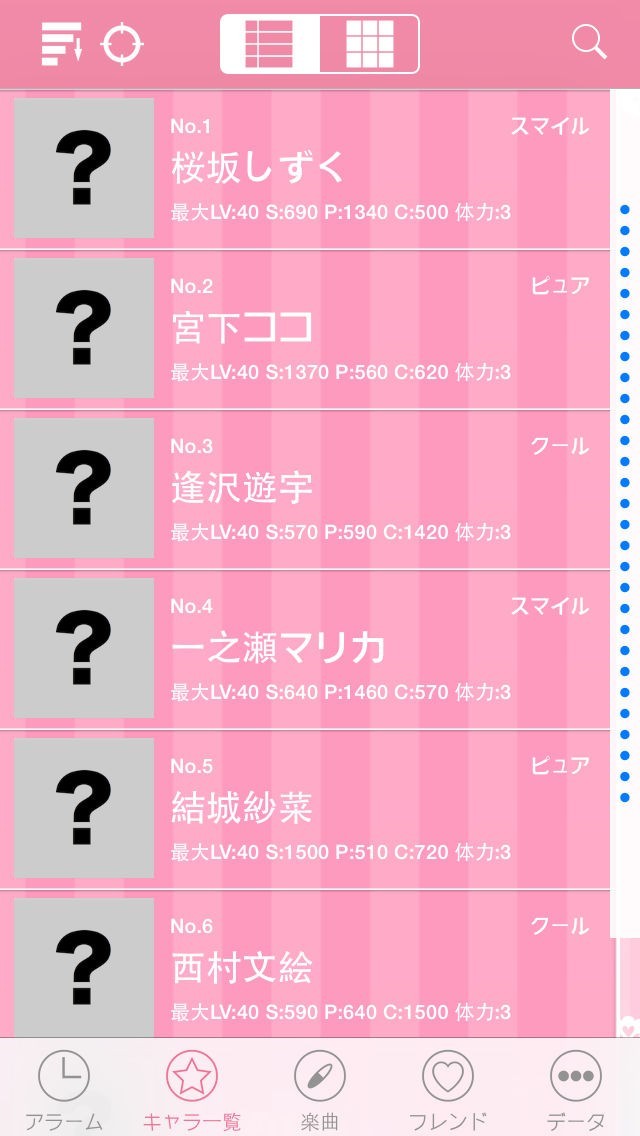Viewport: 640px width, 1136px height.
Task: Open the sort order icon
Action: pos(62,44)
